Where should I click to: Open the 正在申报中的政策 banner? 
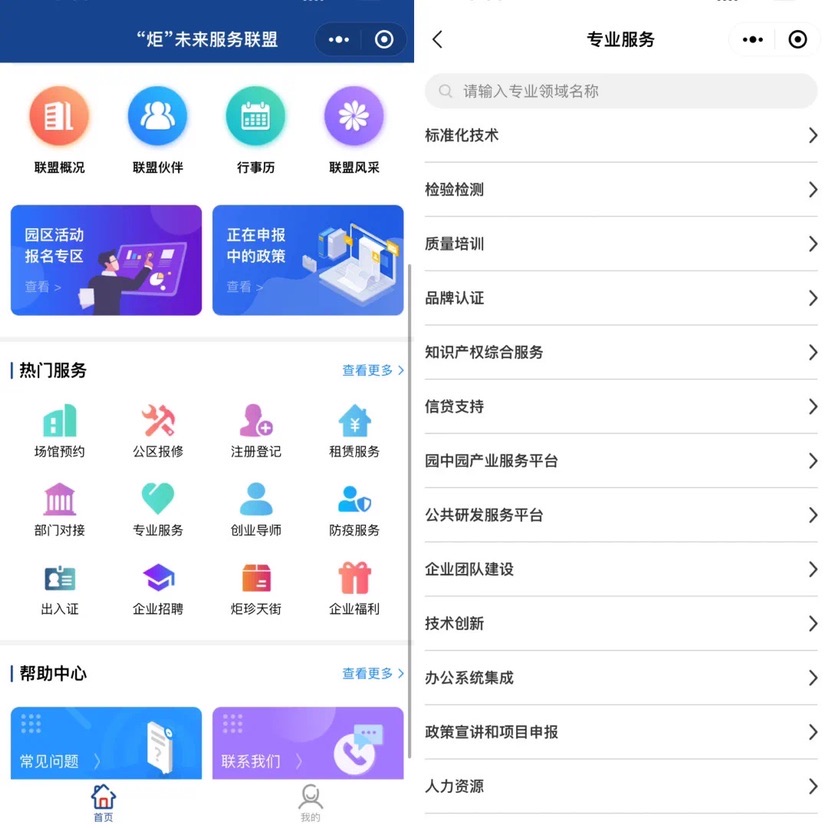(308, 260)
